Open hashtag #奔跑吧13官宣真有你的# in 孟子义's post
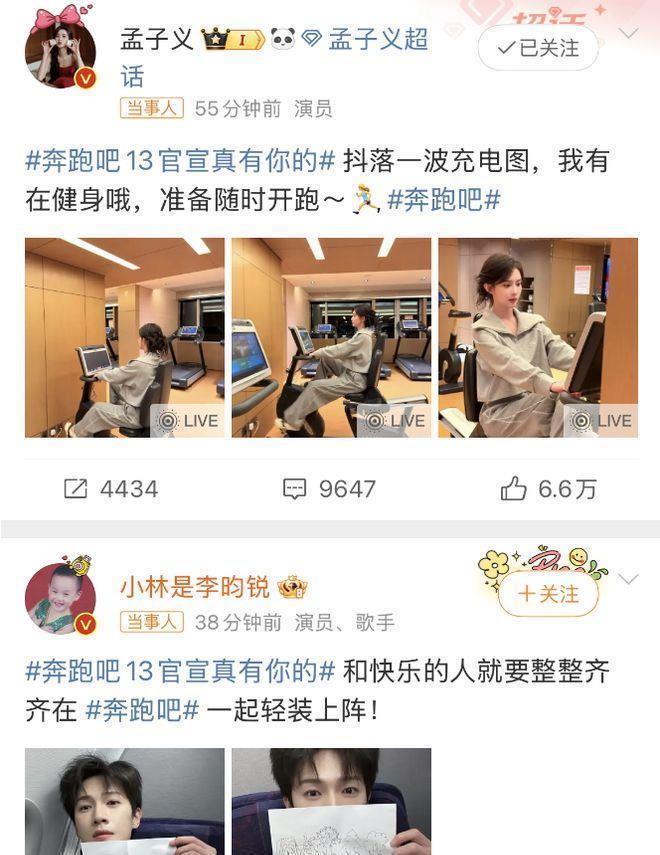The image size is (660, 855). coord(180,161)
